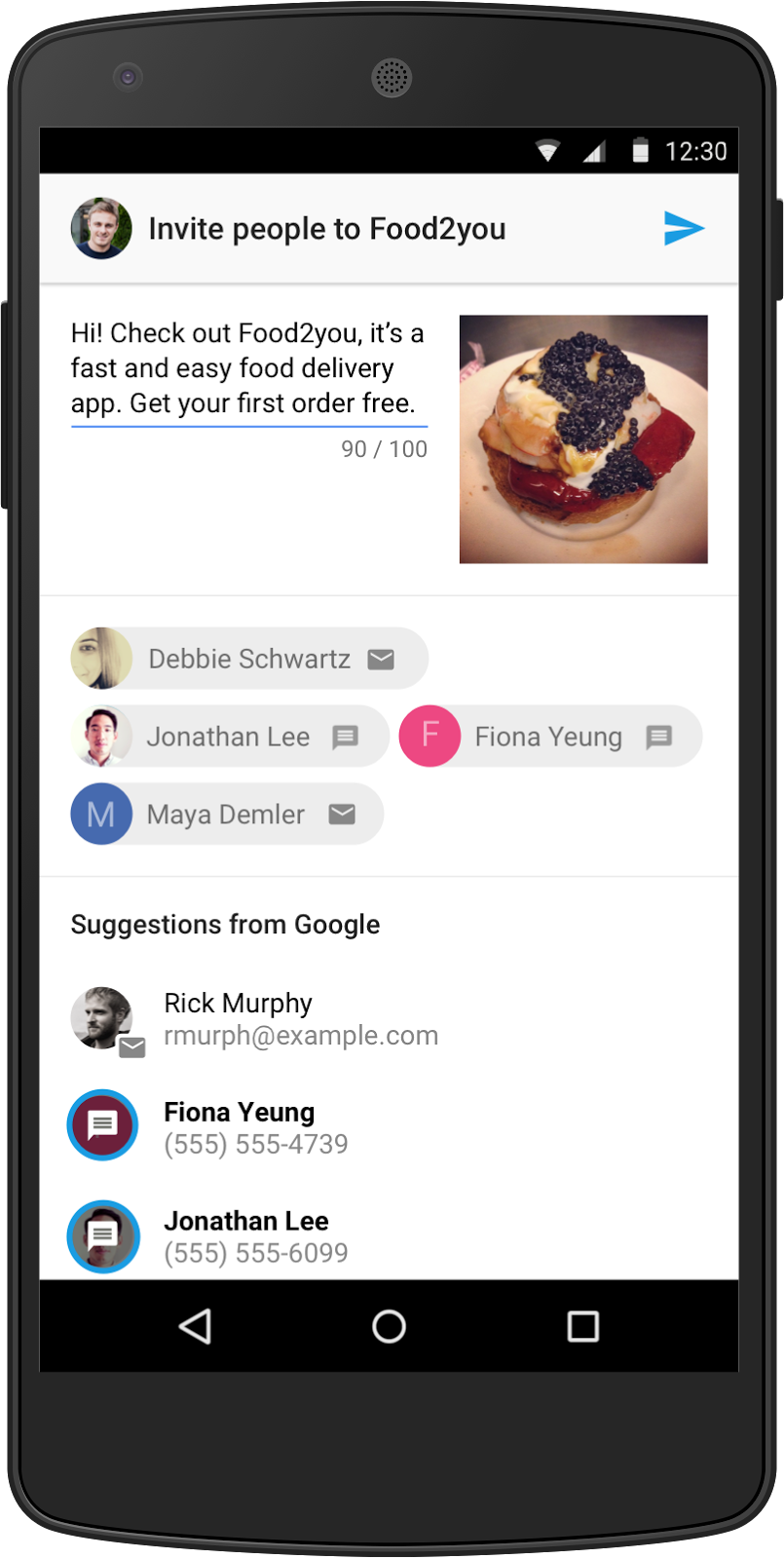Image resolution: width=784 pixels, height=1559 pixels.
Task: Select the Fiona Yeung recipient chip
Action: click(x=550, y=737)
